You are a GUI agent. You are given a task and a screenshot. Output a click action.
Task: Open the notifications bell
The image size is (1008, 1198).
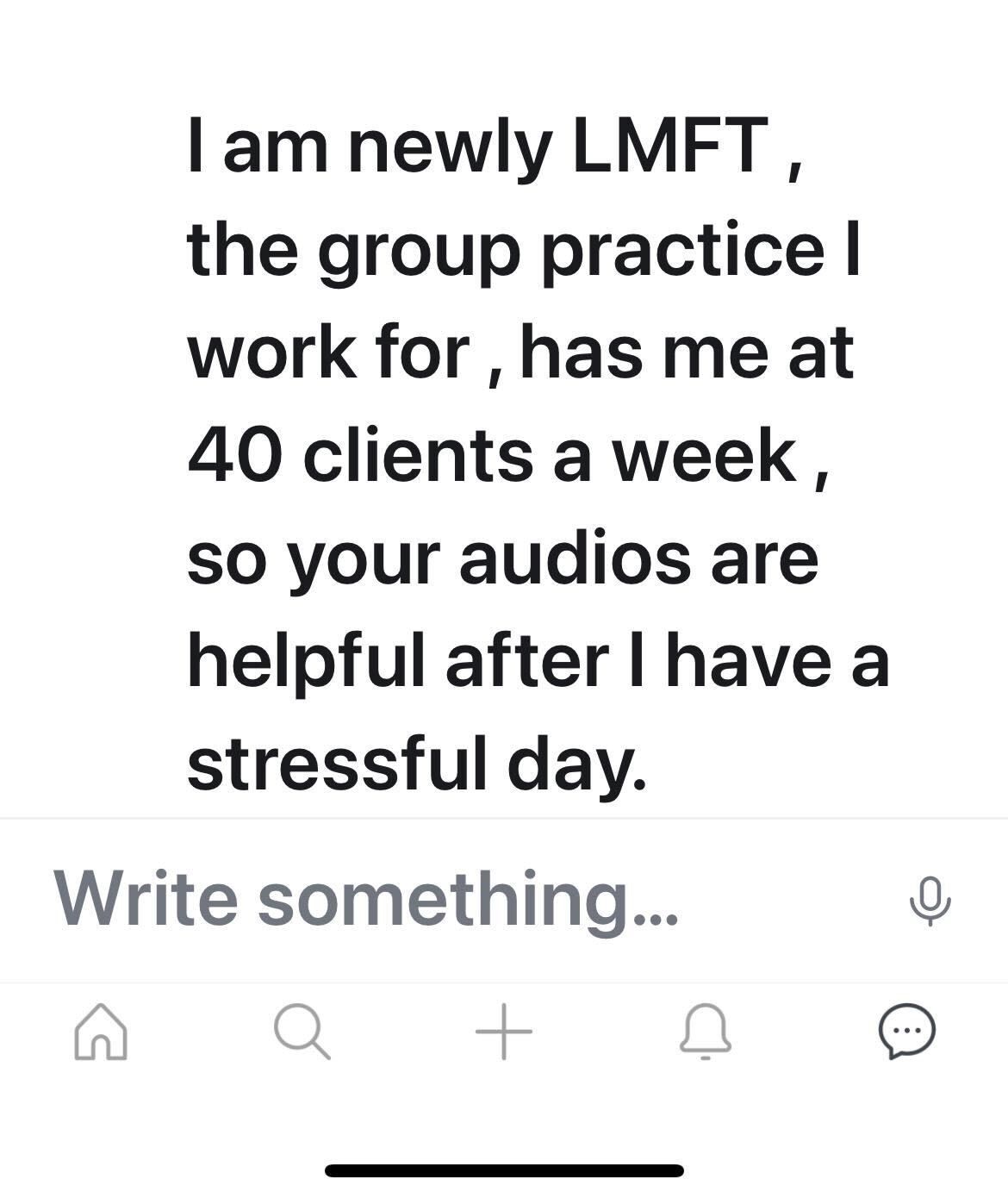pyautogui.click(x=706, y=1031)
